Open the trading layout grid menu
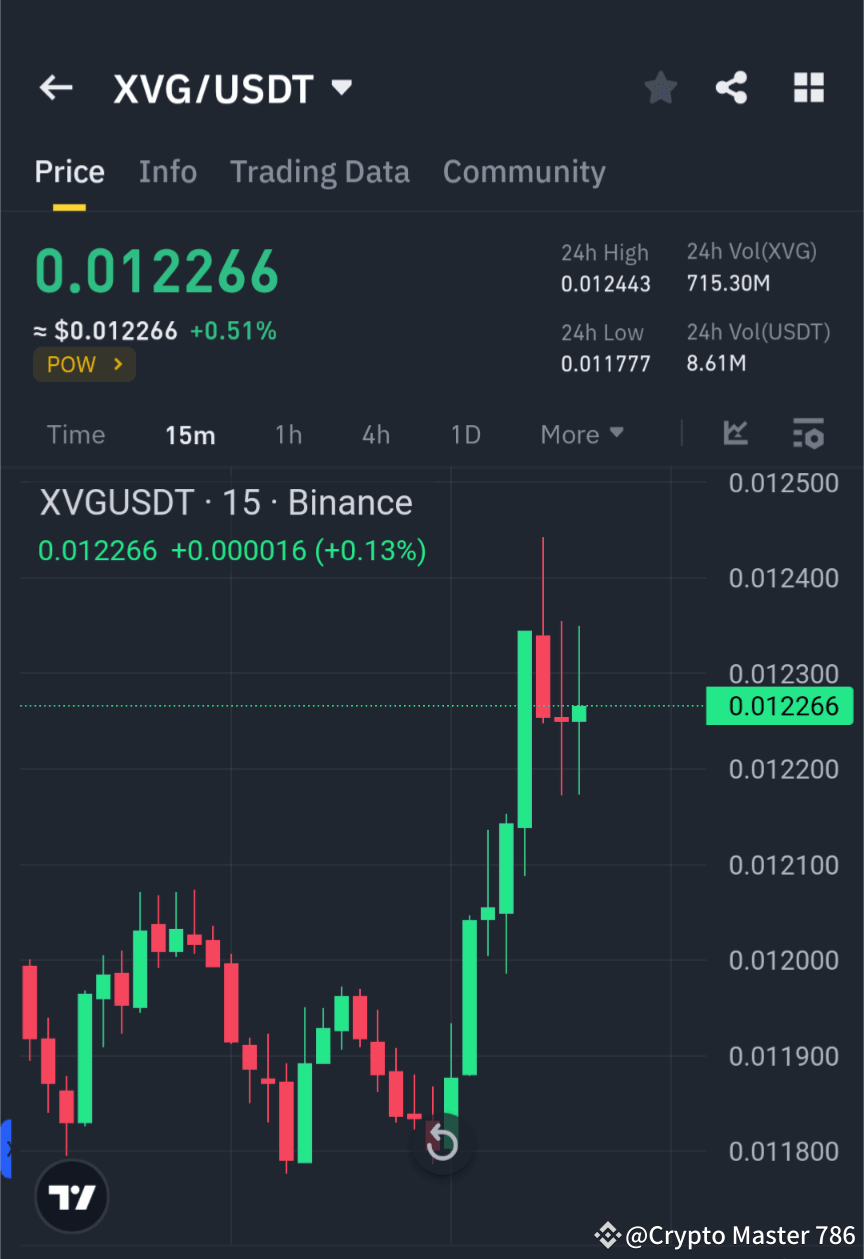Screen dimensions: 864x1259 [x=808, y=87]
